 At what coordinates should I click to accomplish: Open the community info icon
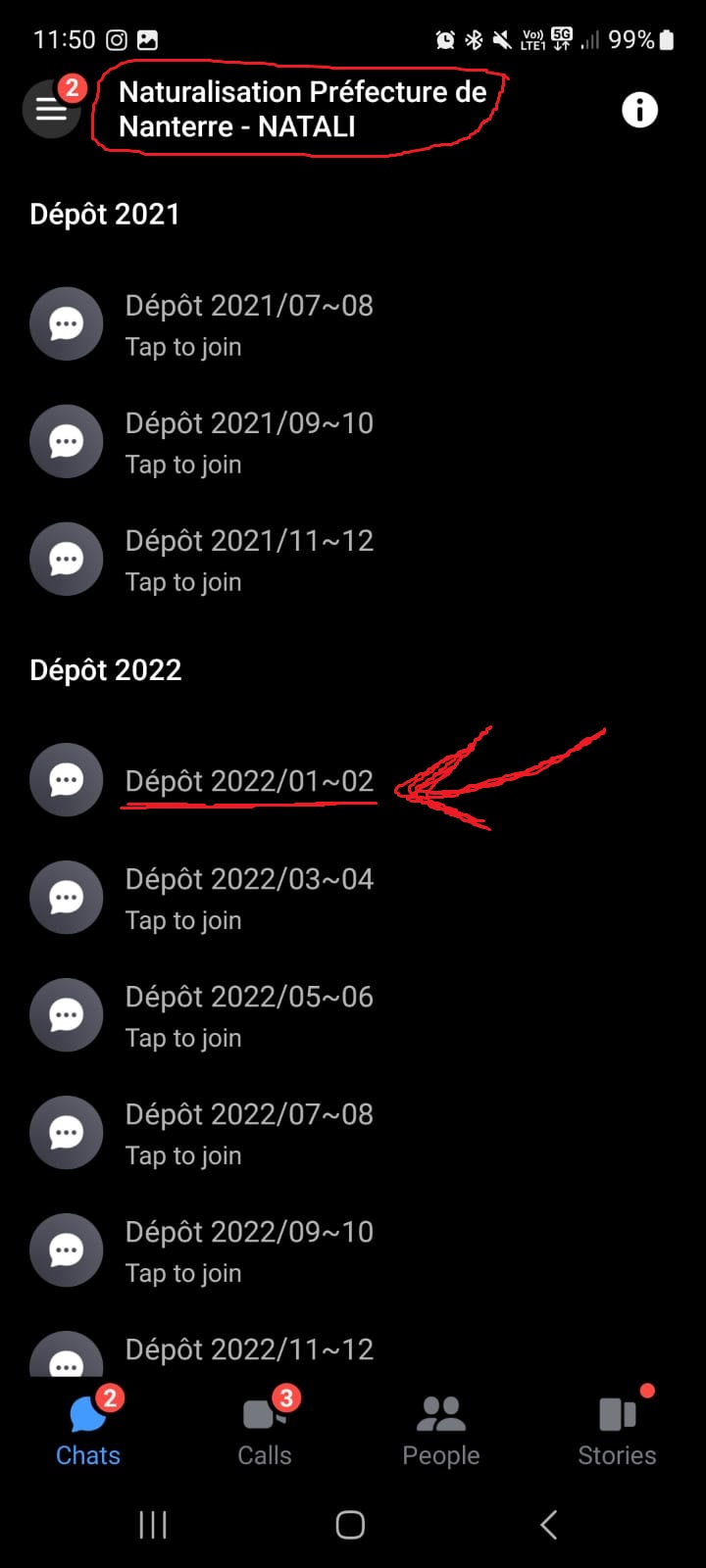click(639, 110)
